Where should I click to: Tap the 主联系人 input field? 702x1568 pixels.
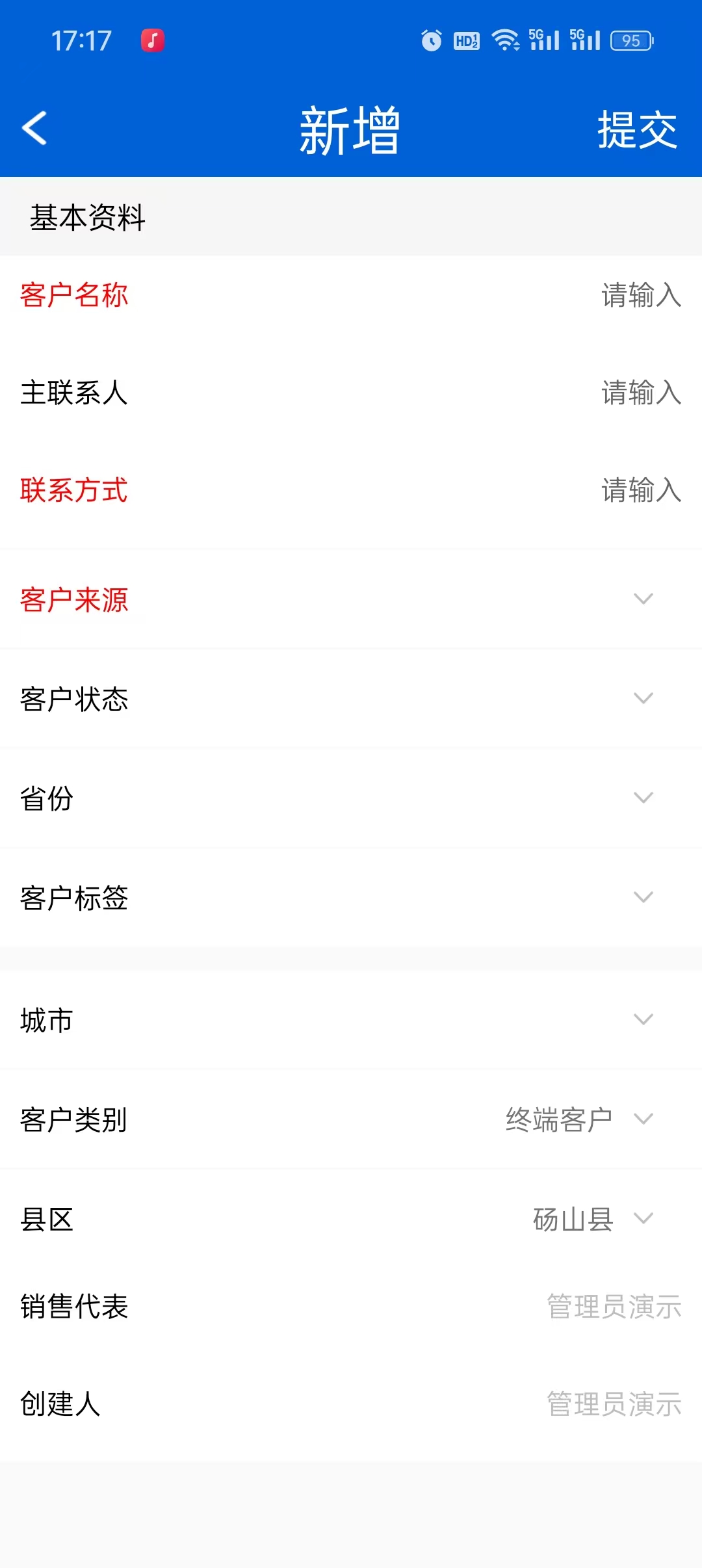coord(351,393)
